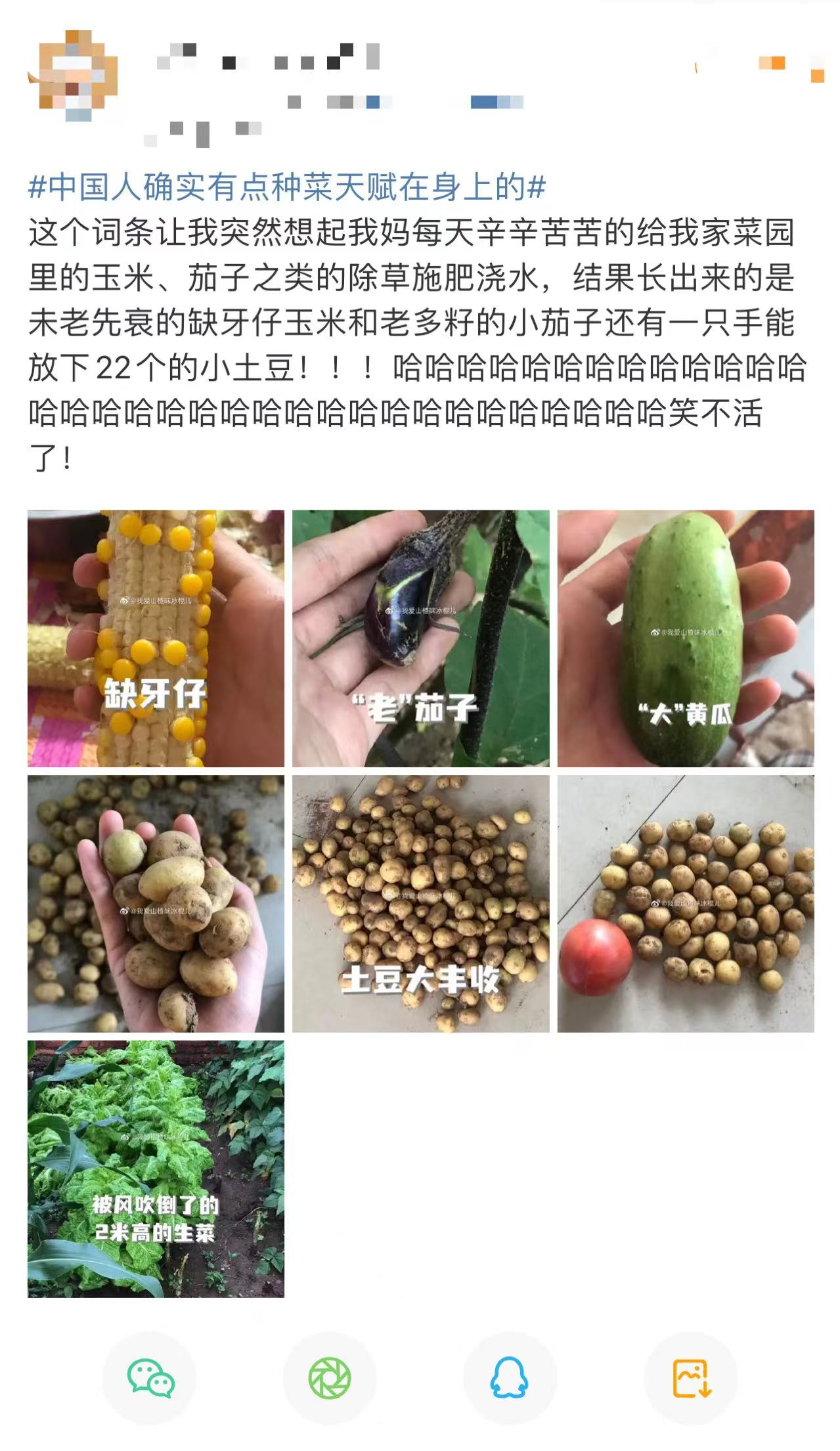The width and height of the screenshot is (840, 1451).
Task: View the photo of potatoes beside a tomato
Action: click(686, 903)
